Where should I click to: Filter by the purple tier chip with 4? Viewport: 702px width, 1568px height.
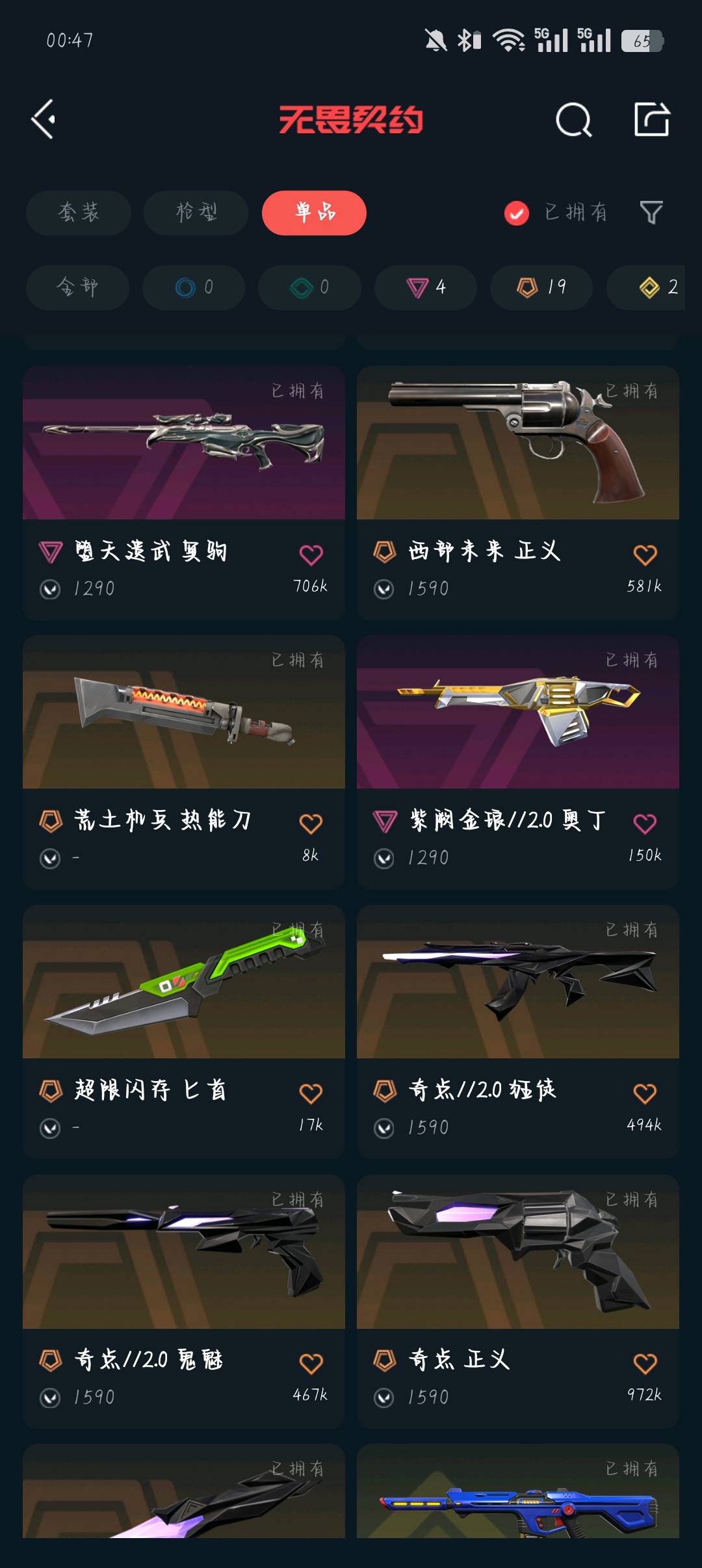[x=426, y=287]
